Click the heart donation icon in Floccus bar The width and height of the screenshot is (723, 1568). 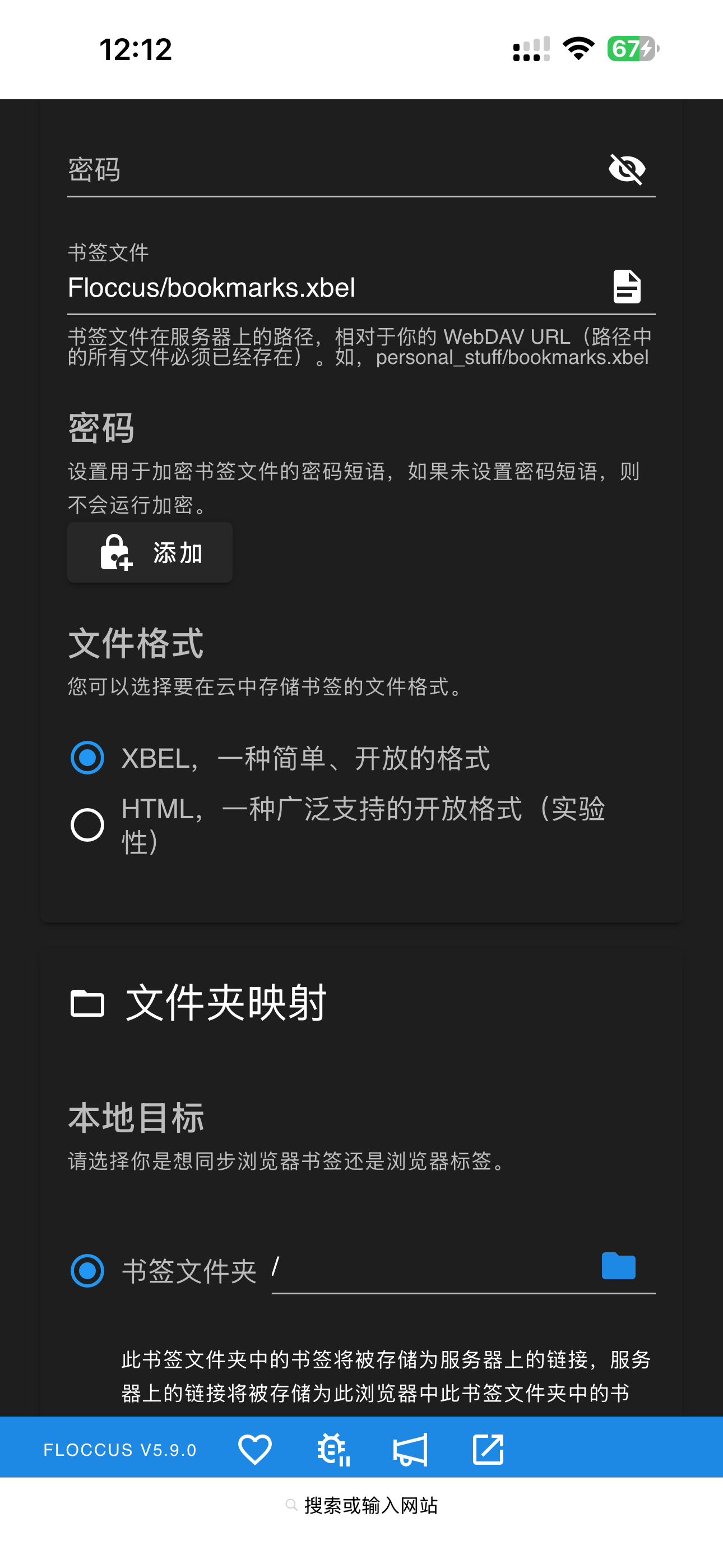(255, 1449)
